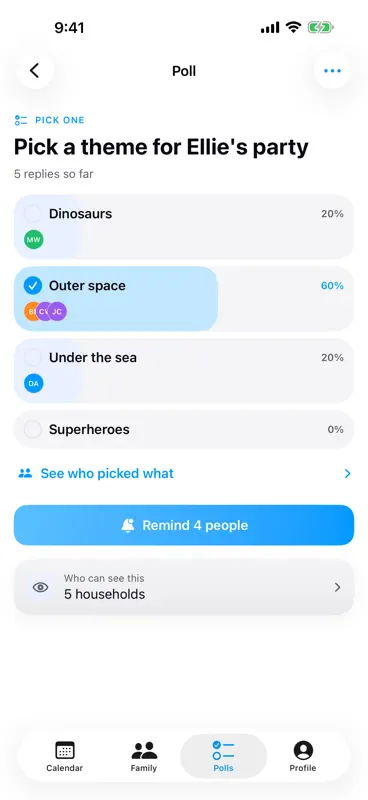
Task: Deselect the Outer space option
Action: pos(184,299)
